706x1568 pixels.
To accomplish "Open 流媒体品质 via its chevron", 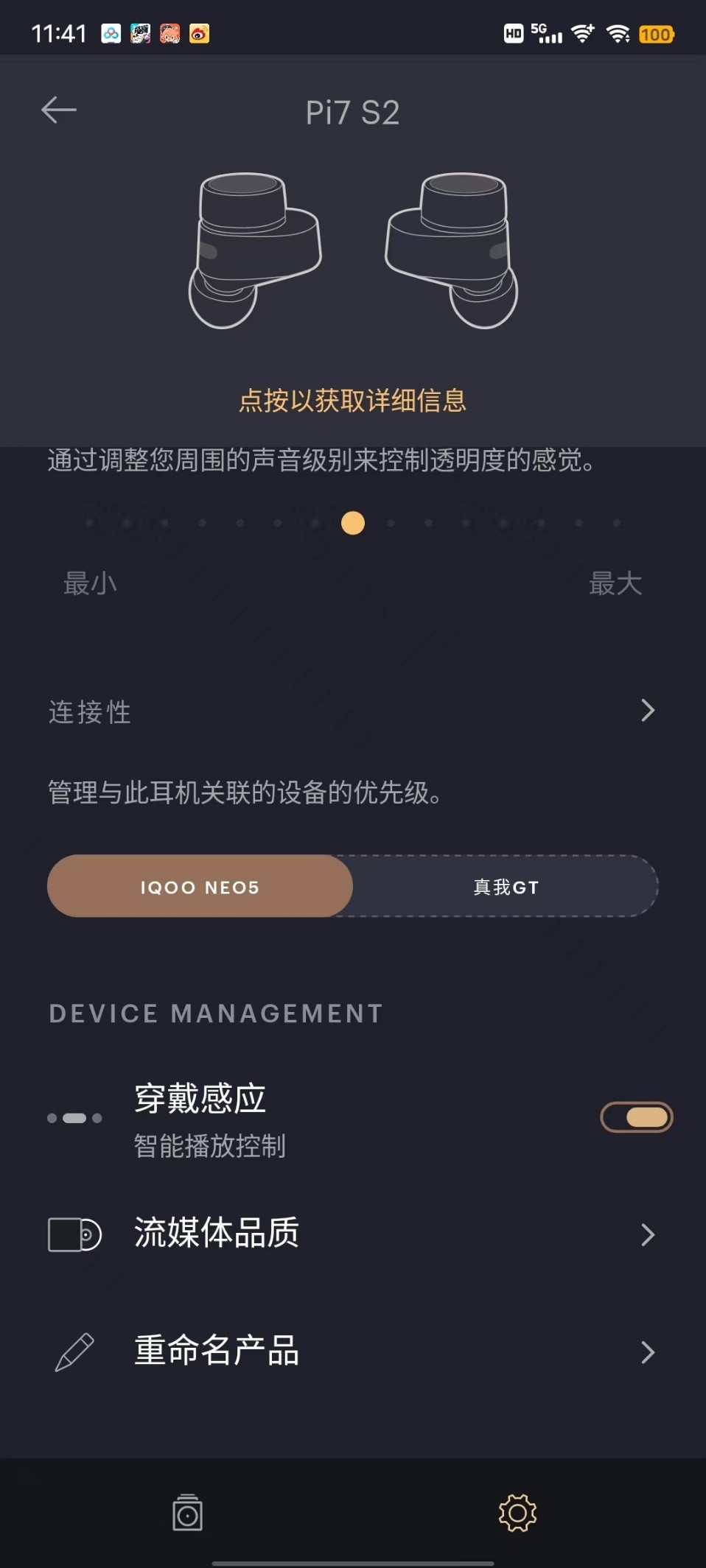I will click(648, 1235).
